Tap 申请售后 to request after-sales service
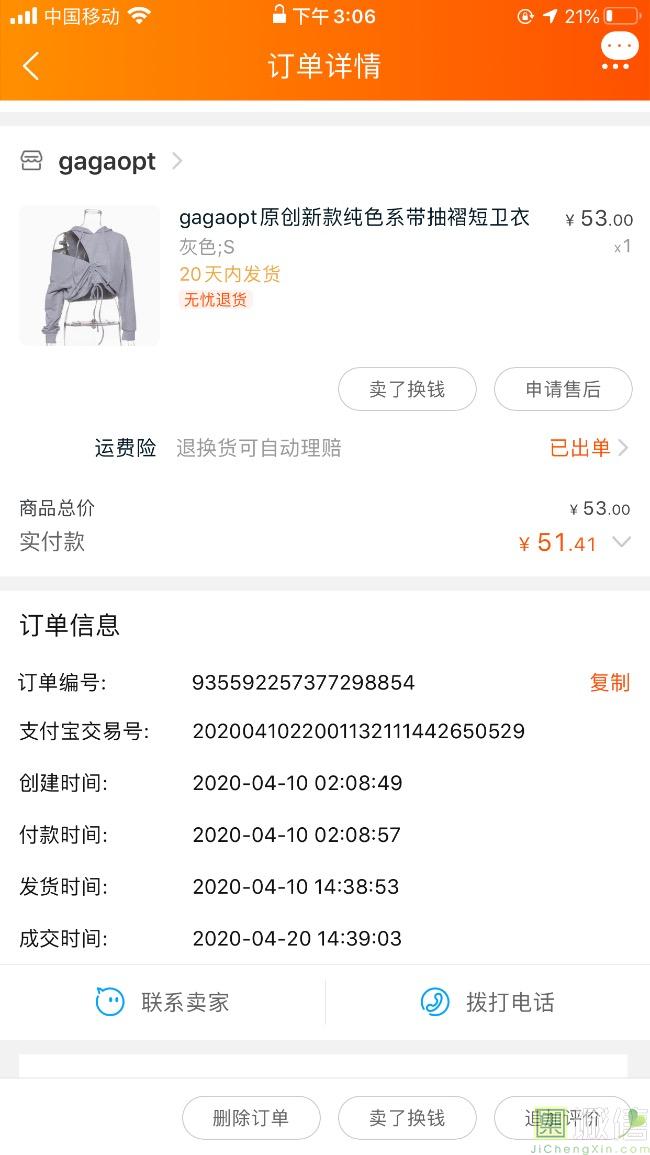This screenshot has width=650, height=1155. (x=563, y=389)
